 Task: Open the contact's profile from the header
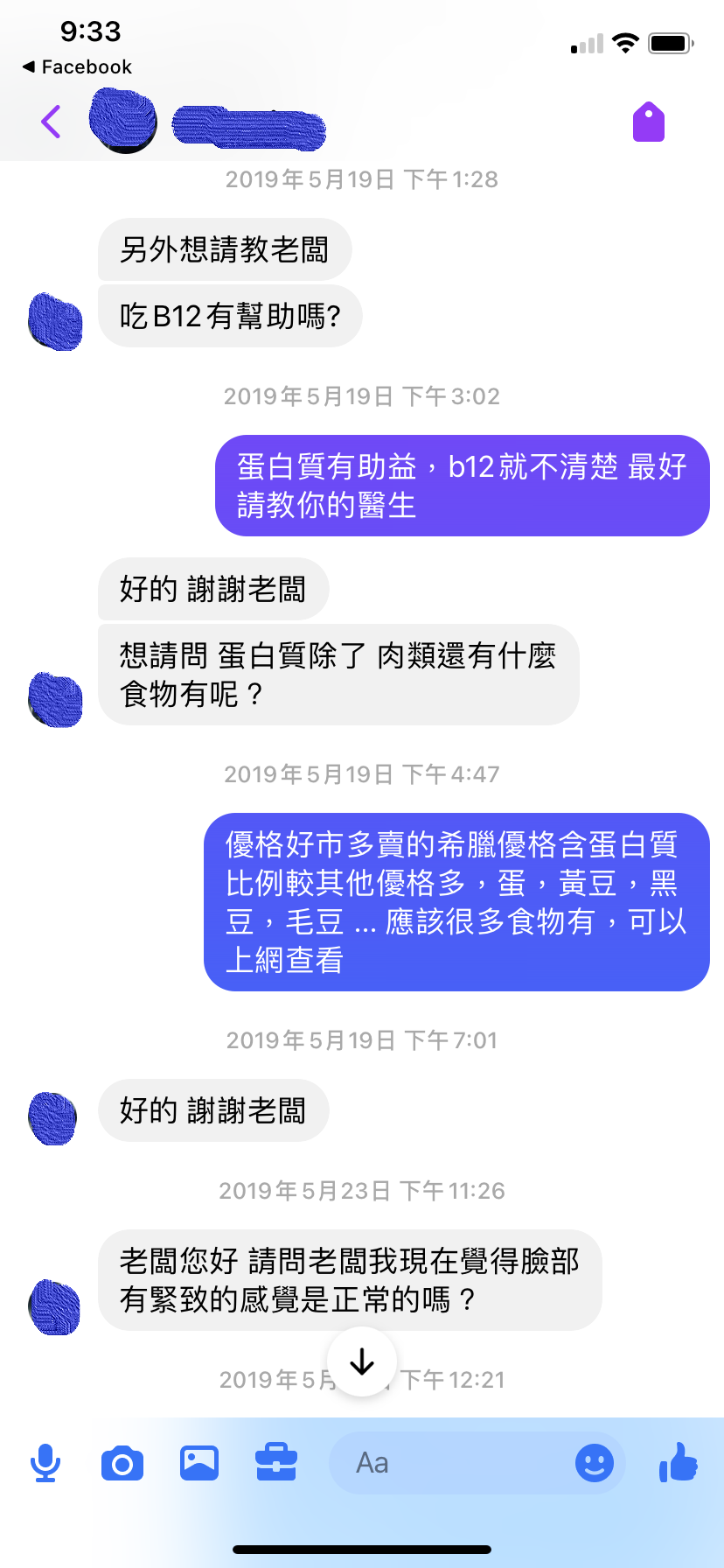tap(248, 126)
